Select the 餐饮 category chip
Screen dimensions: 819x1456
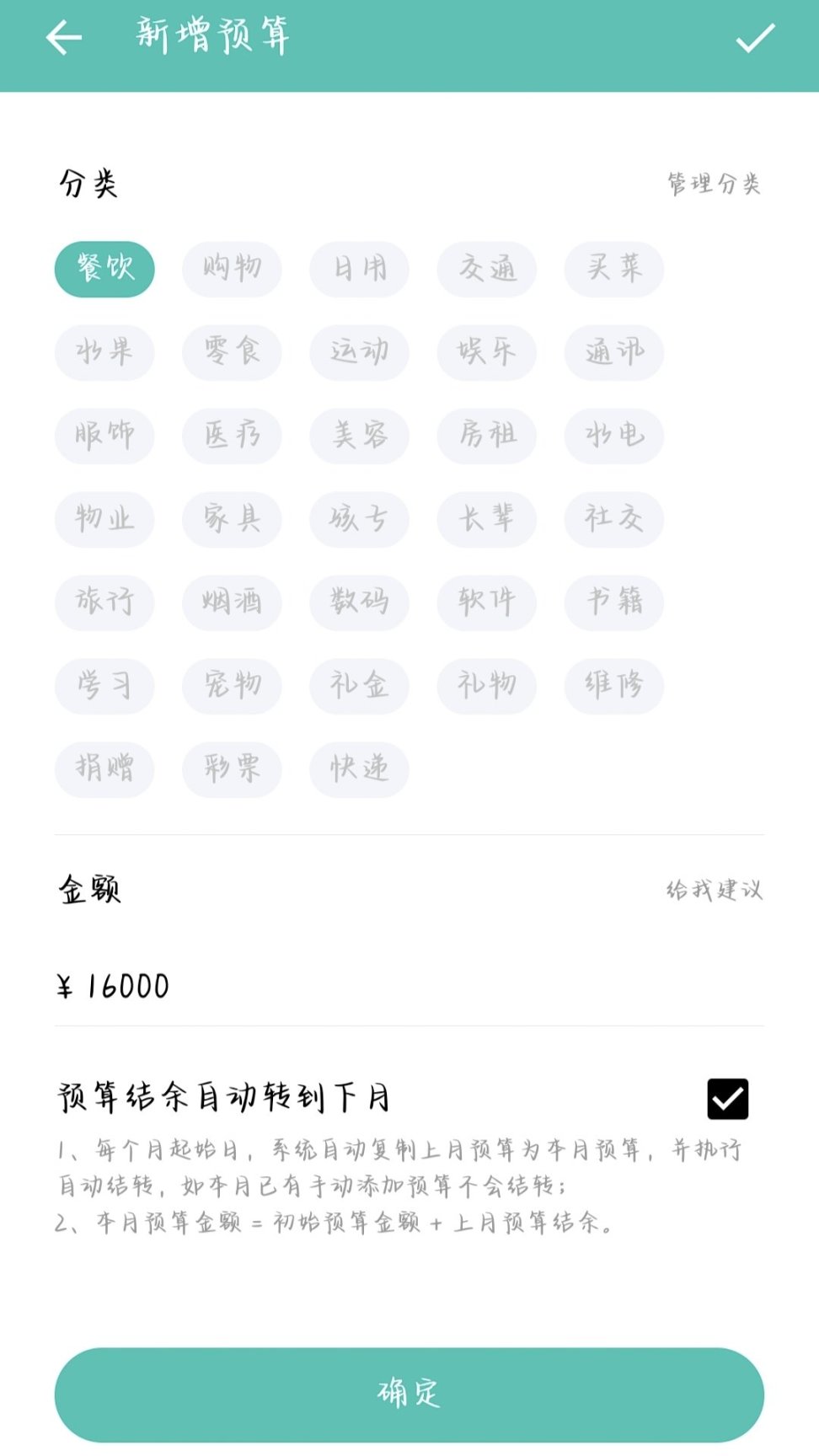pyautogui.click(x=104, y=269)
